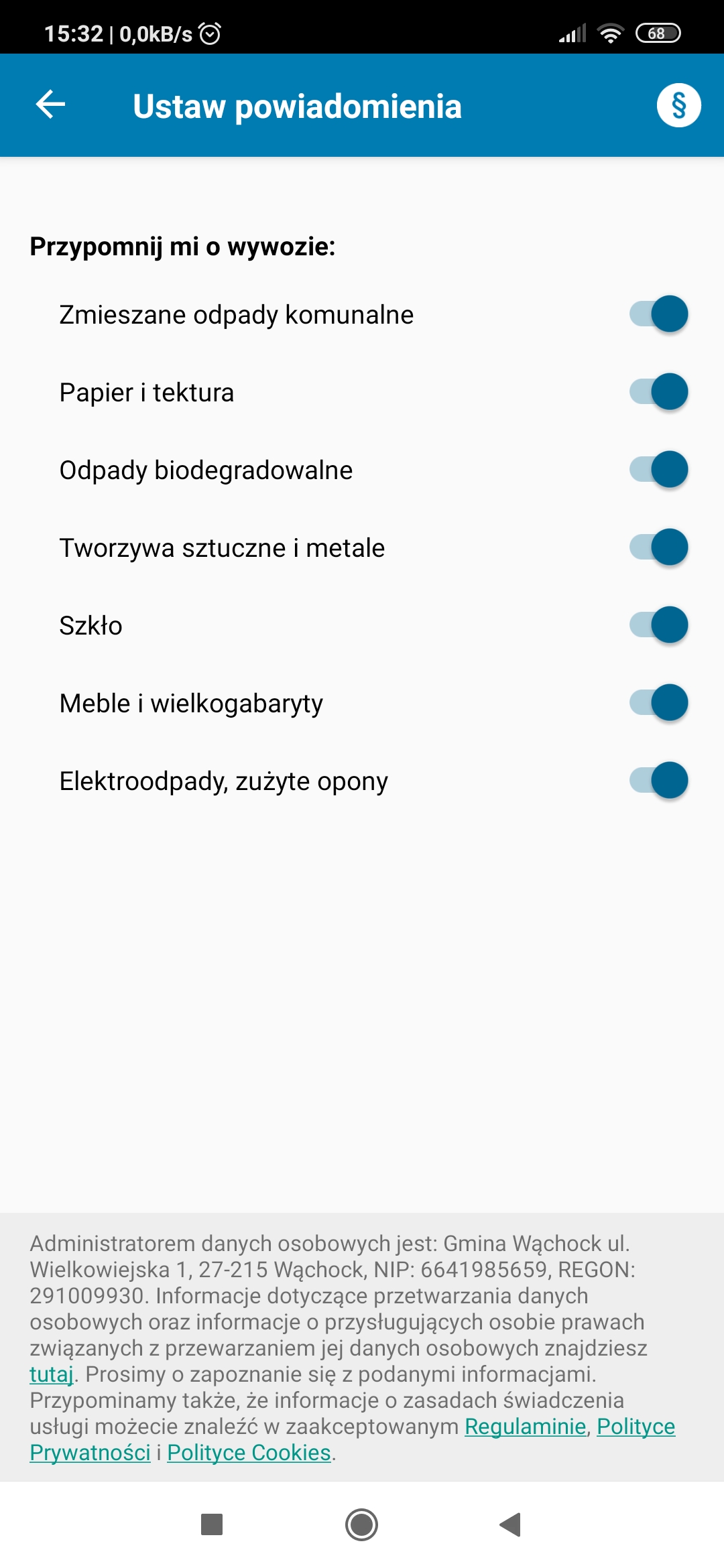Open the Polityce Cookies link
Image resolution: width=724 pixels, height=1568 pixels.
click(249, 1453)
